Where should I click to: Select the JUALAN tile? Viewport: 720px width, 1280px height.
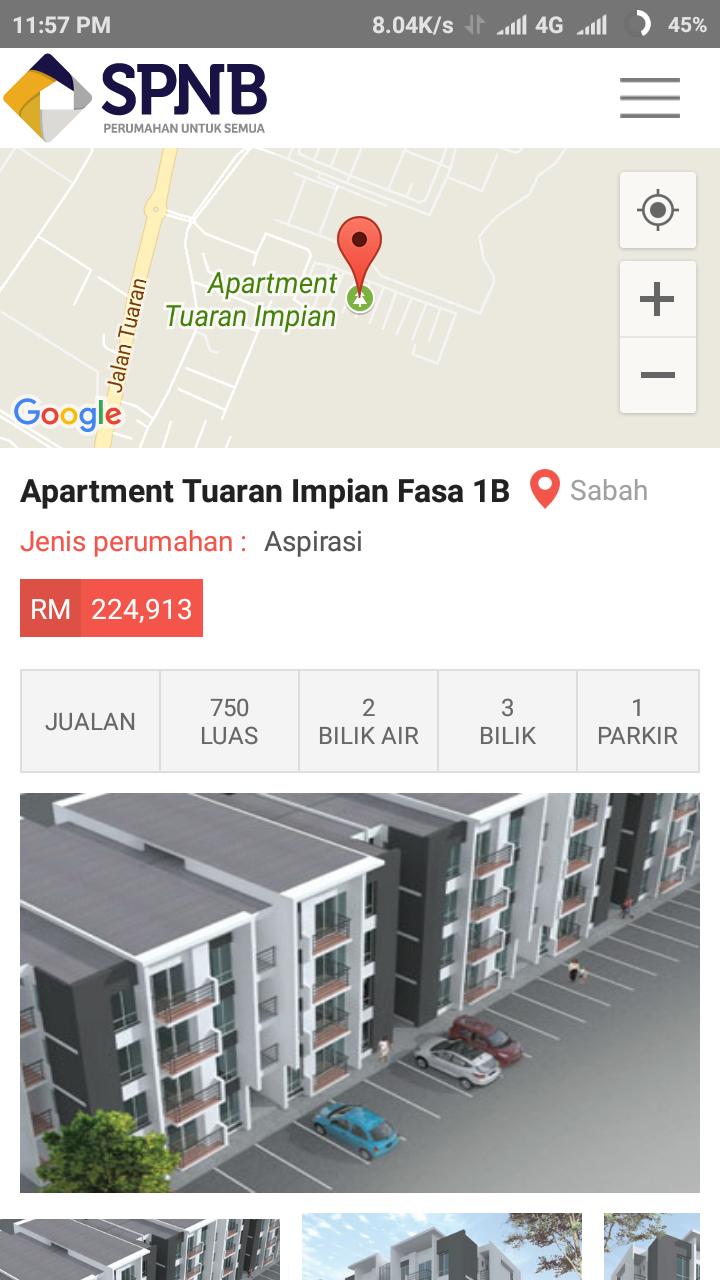click(88, 720)
